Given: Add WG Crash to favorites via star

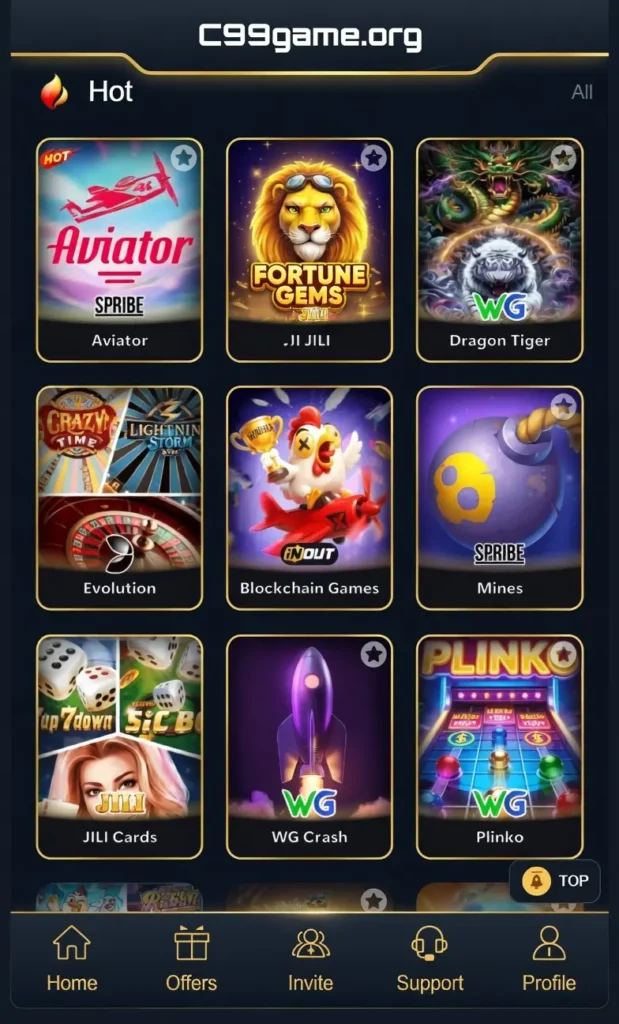Looking at the screenshot, I should point(373,655).
